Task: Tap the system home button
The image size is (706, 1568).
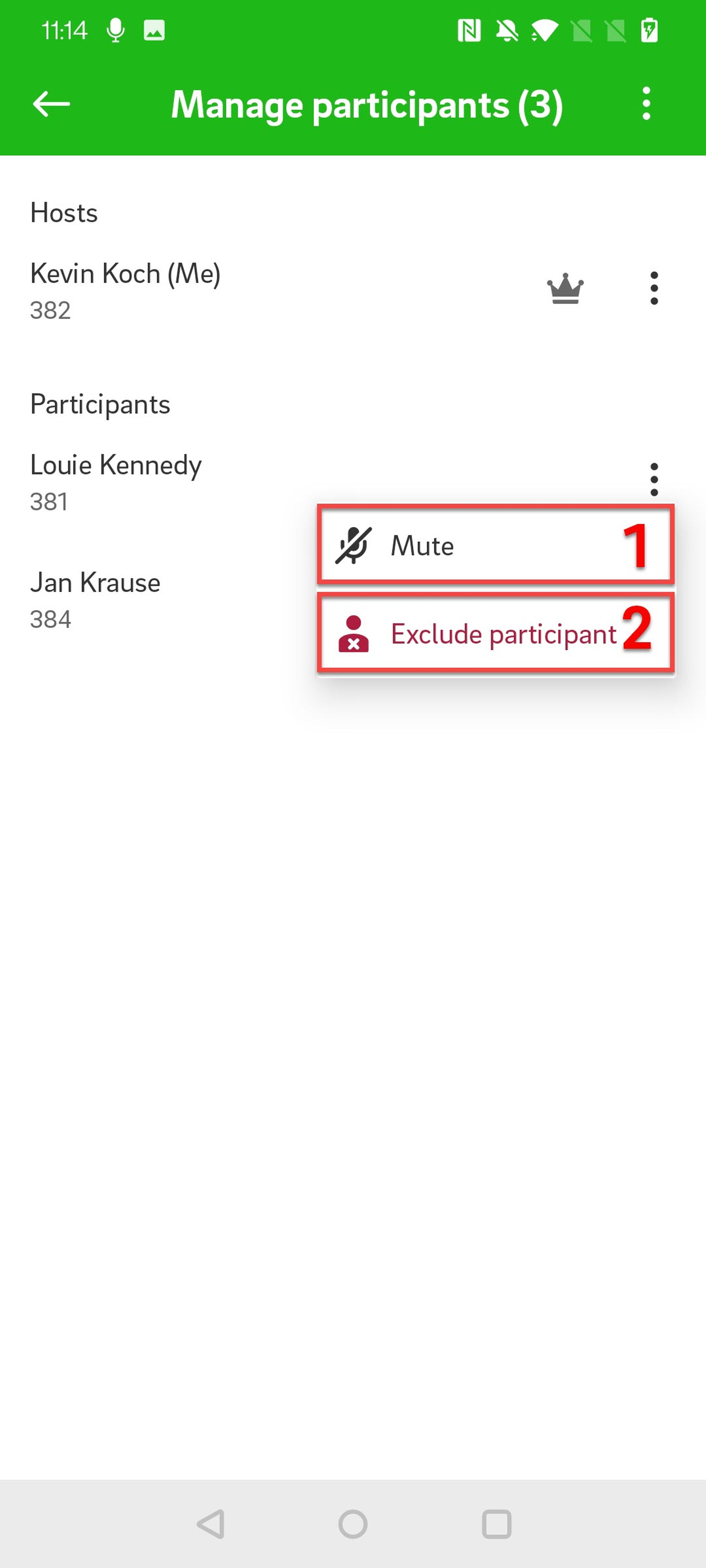Action: (353, 1524)
